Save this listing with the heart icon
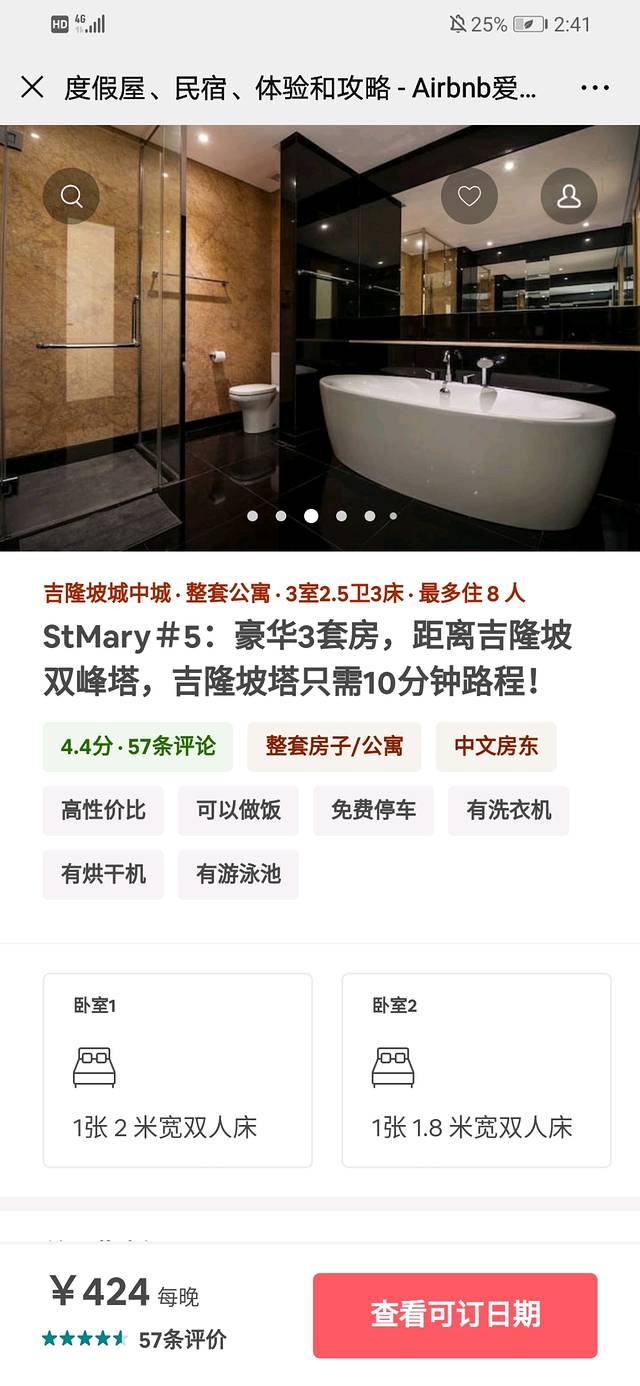 (469, 196)
